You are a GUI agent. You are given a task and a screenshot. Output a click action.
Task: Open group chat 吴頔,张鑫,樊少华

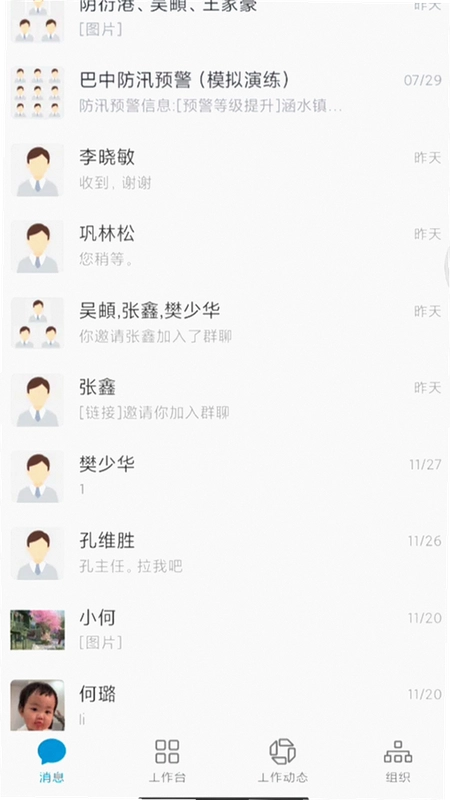[225, 322]
